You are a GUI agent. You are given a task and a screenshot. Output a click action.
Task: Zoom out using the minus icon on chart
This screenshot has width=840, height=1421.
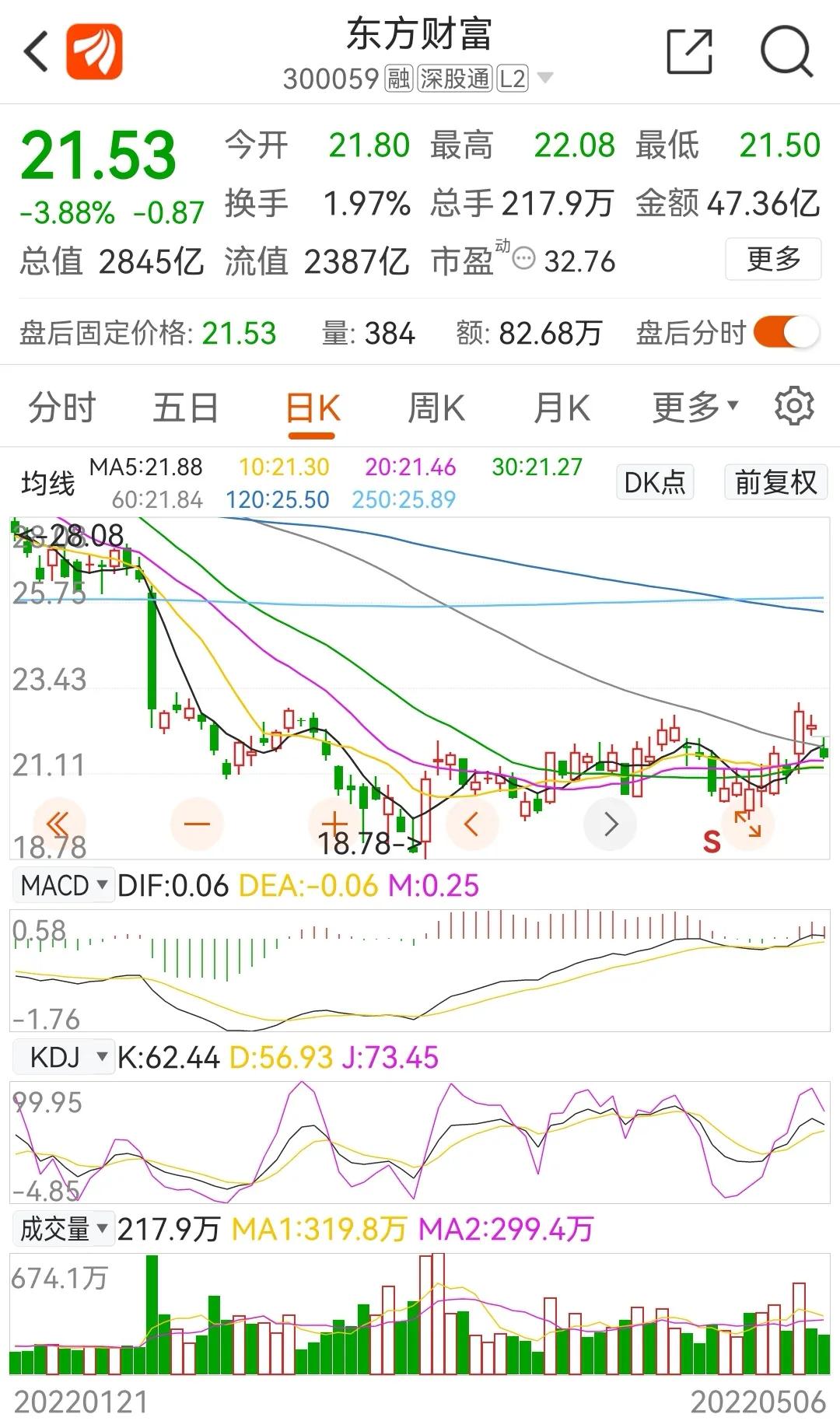(x=198, y=823)
